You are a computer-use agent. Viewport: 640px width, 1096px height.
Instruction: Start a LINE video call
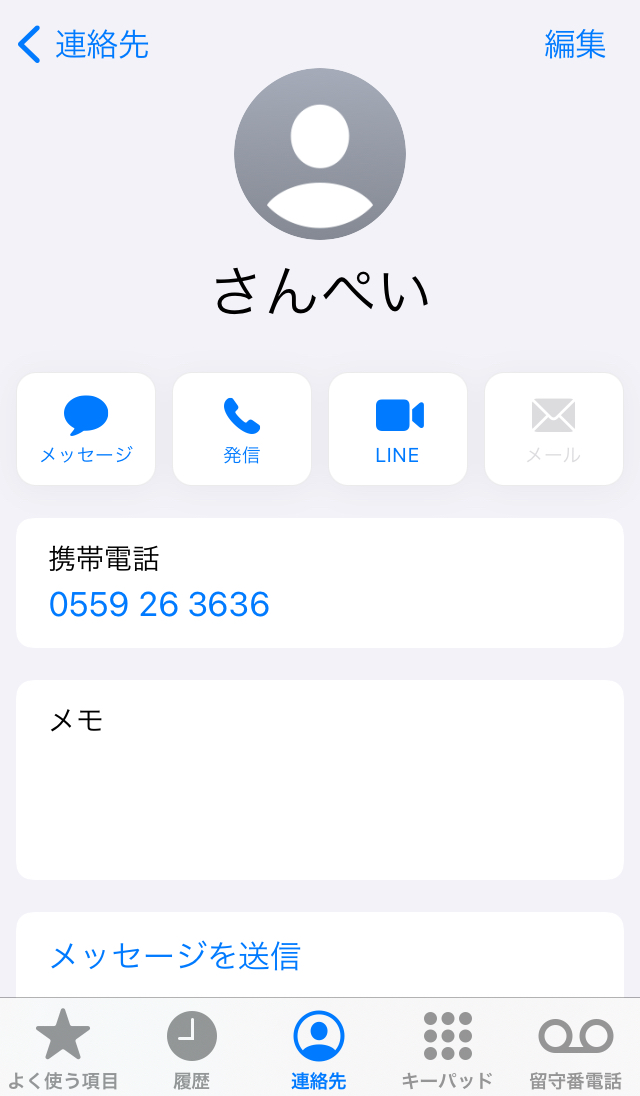398,429
